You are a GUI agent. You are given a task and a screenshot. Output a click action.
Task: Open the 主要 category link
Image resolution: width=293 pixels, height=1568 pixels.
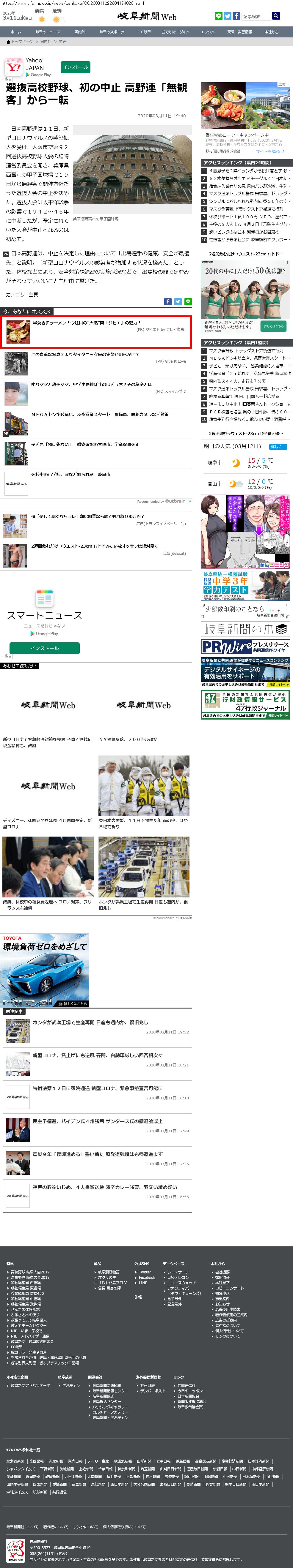point(33,294)
